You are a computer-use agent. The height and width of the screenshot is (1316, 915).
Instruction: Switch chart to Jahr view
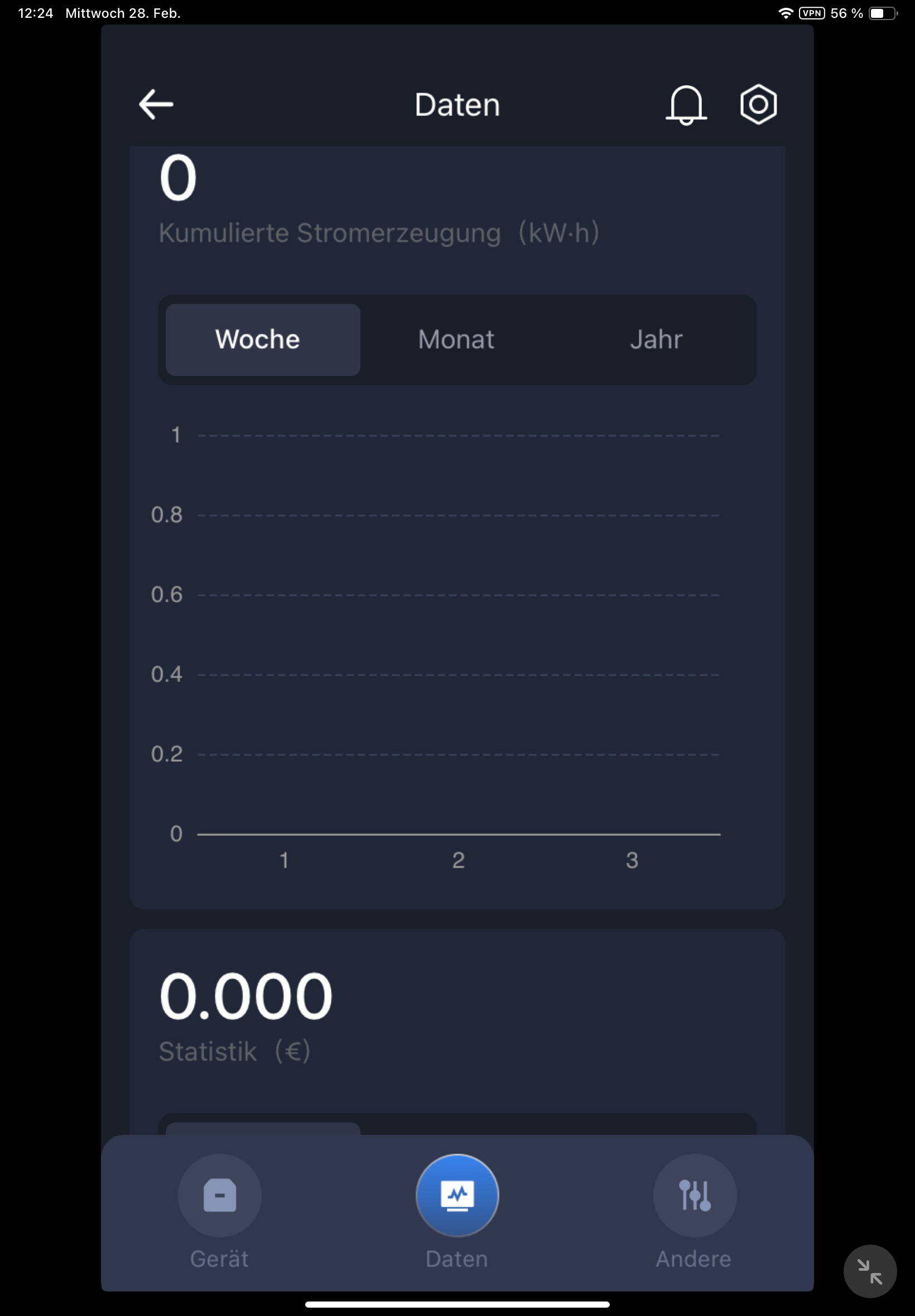[x=656, y=340]
